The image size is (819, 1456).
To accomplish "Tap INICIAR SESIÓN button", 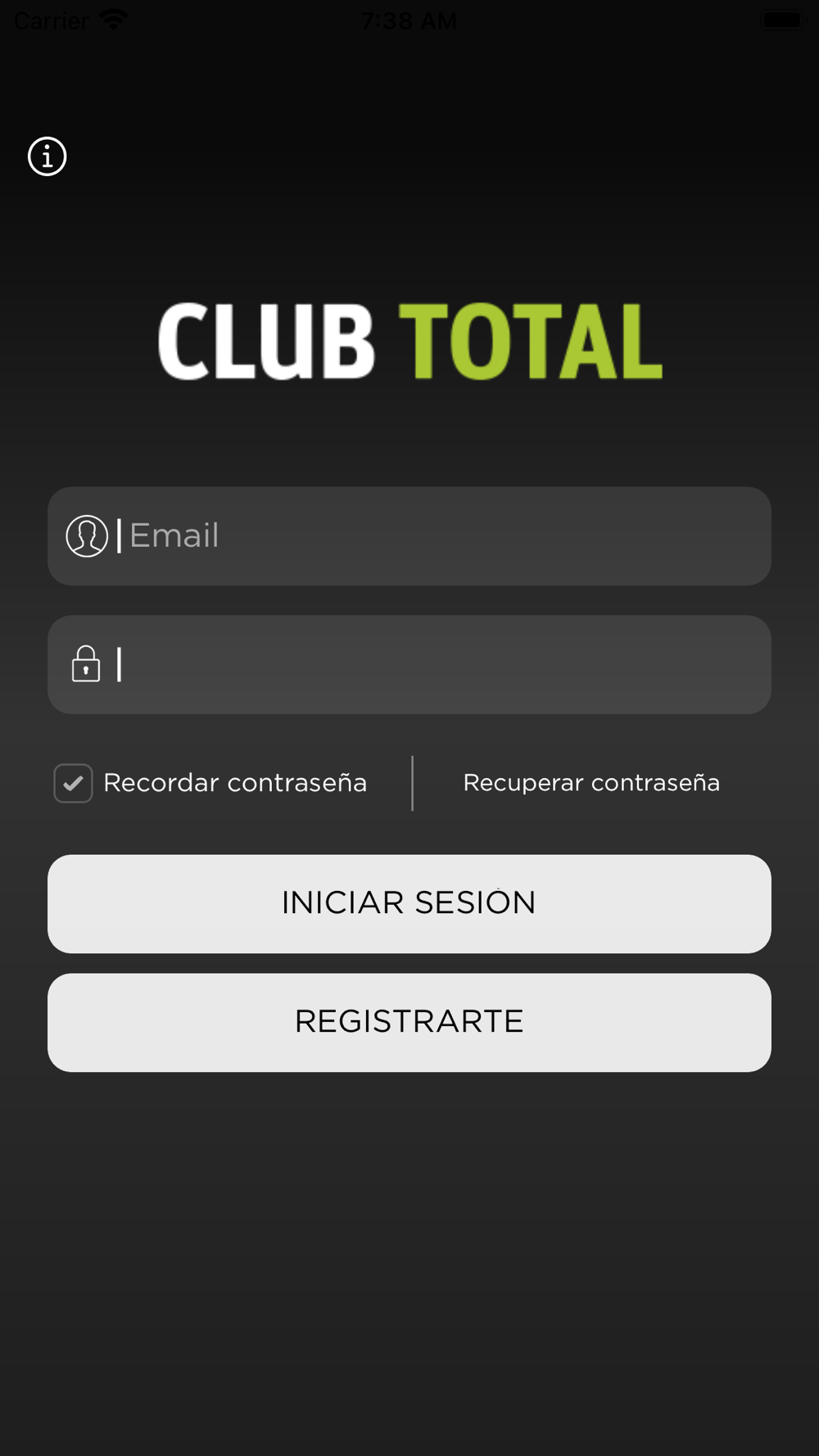I will [x=409, y=903].
